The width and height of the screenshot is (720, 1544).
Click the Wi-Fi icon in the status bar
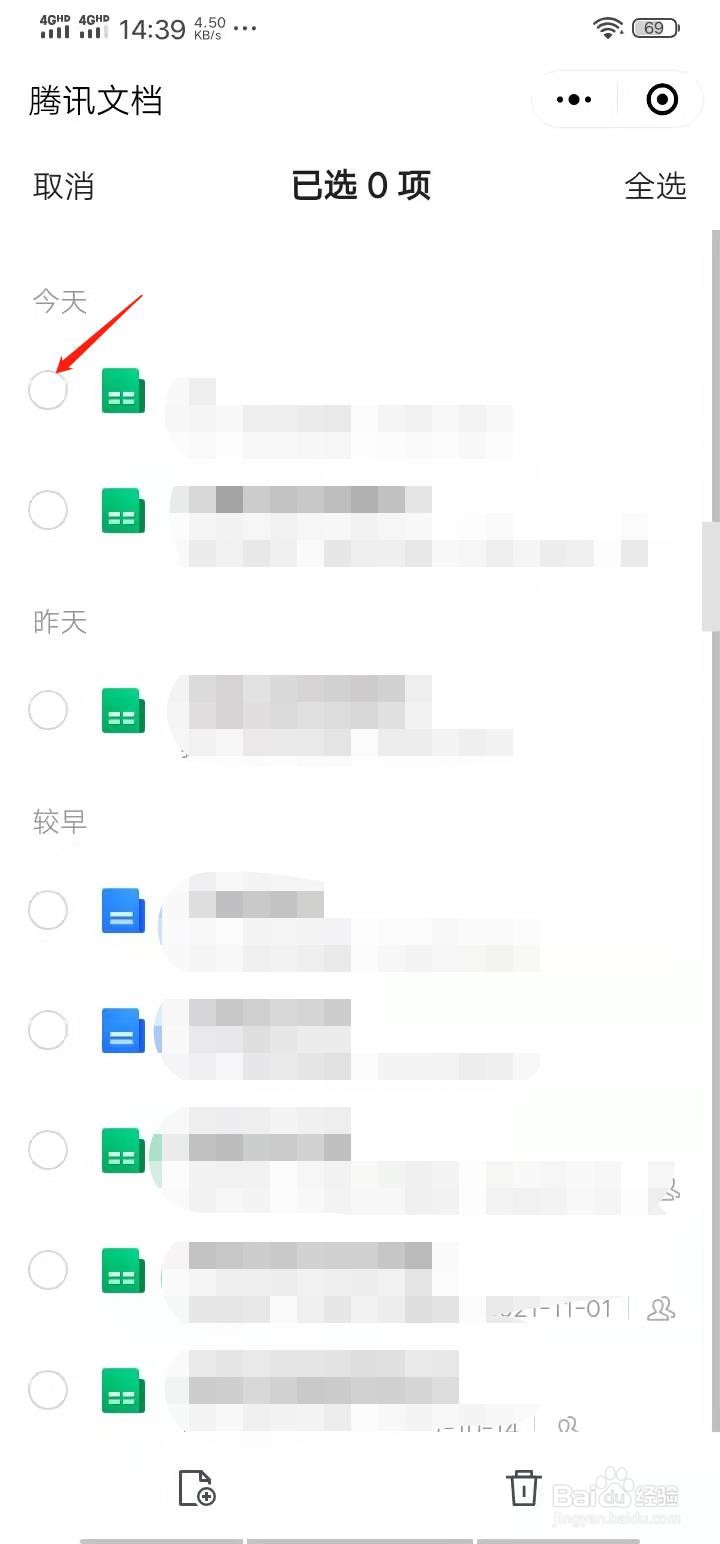(607, 27)
